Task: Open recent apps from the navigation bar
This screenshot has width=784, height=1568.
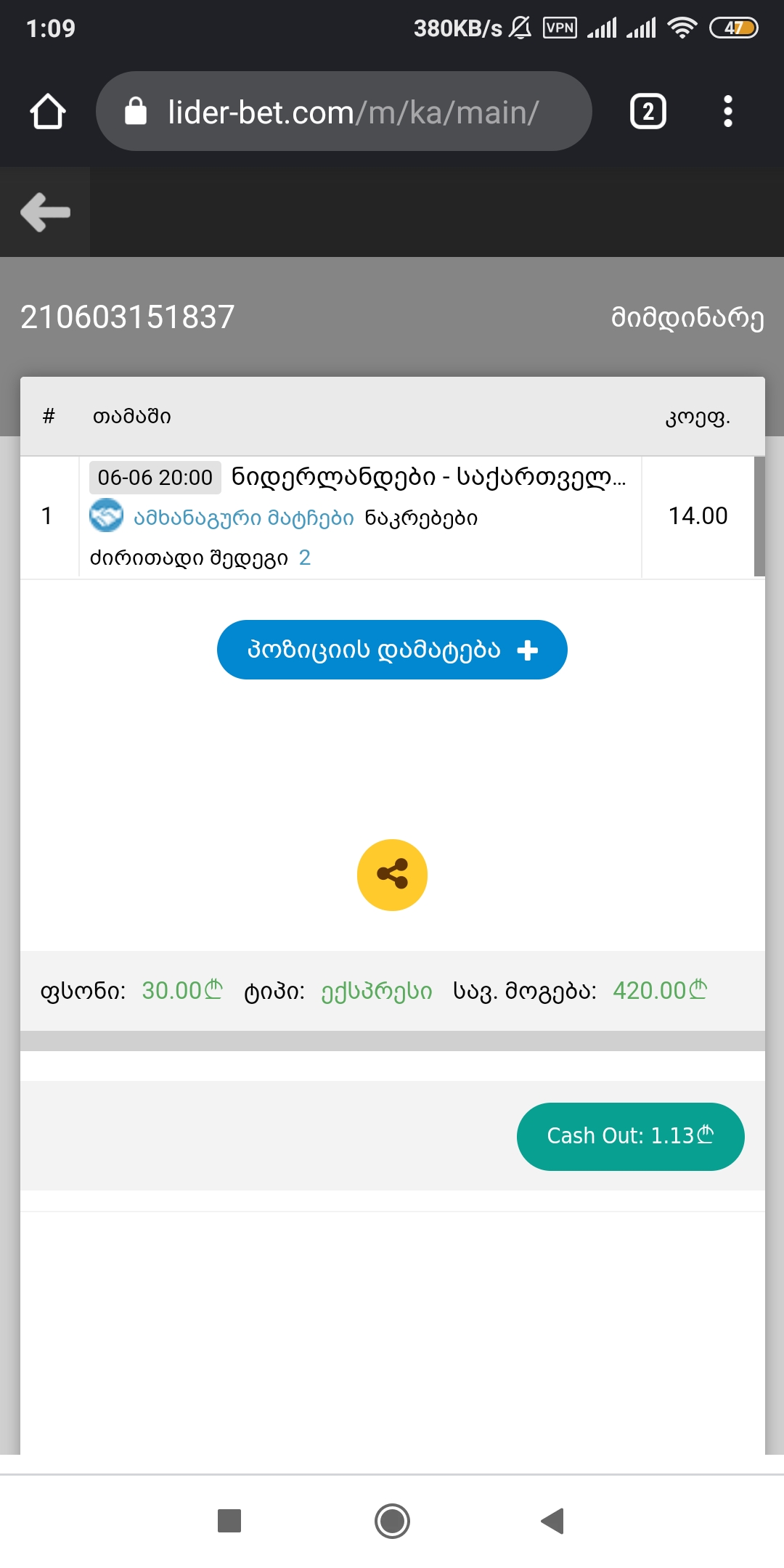Action: 229,1521
